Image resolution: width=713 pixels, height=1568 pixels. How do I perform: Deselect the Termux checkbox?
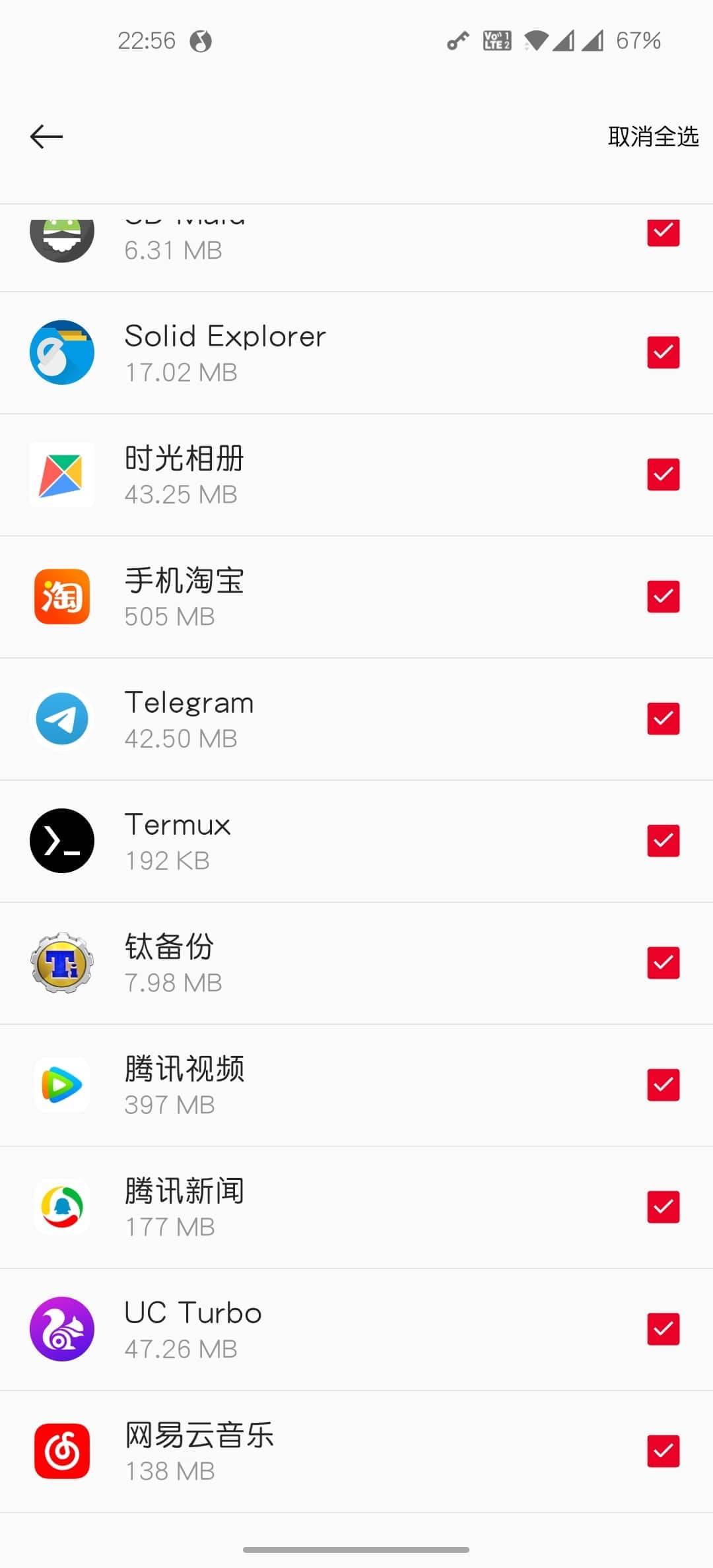click(x=663, y=841)
